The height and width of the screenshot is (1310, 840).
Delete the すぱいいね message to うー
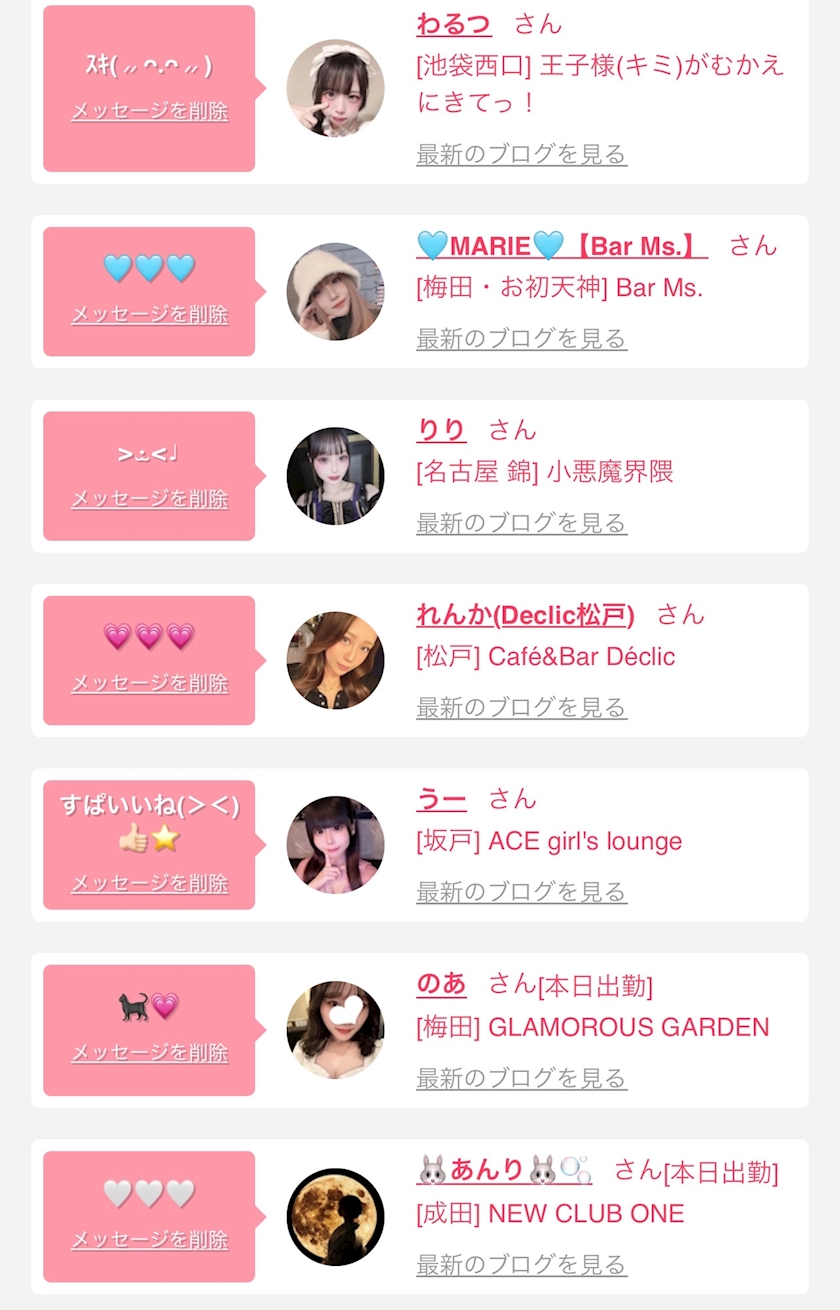coord(150,883)
